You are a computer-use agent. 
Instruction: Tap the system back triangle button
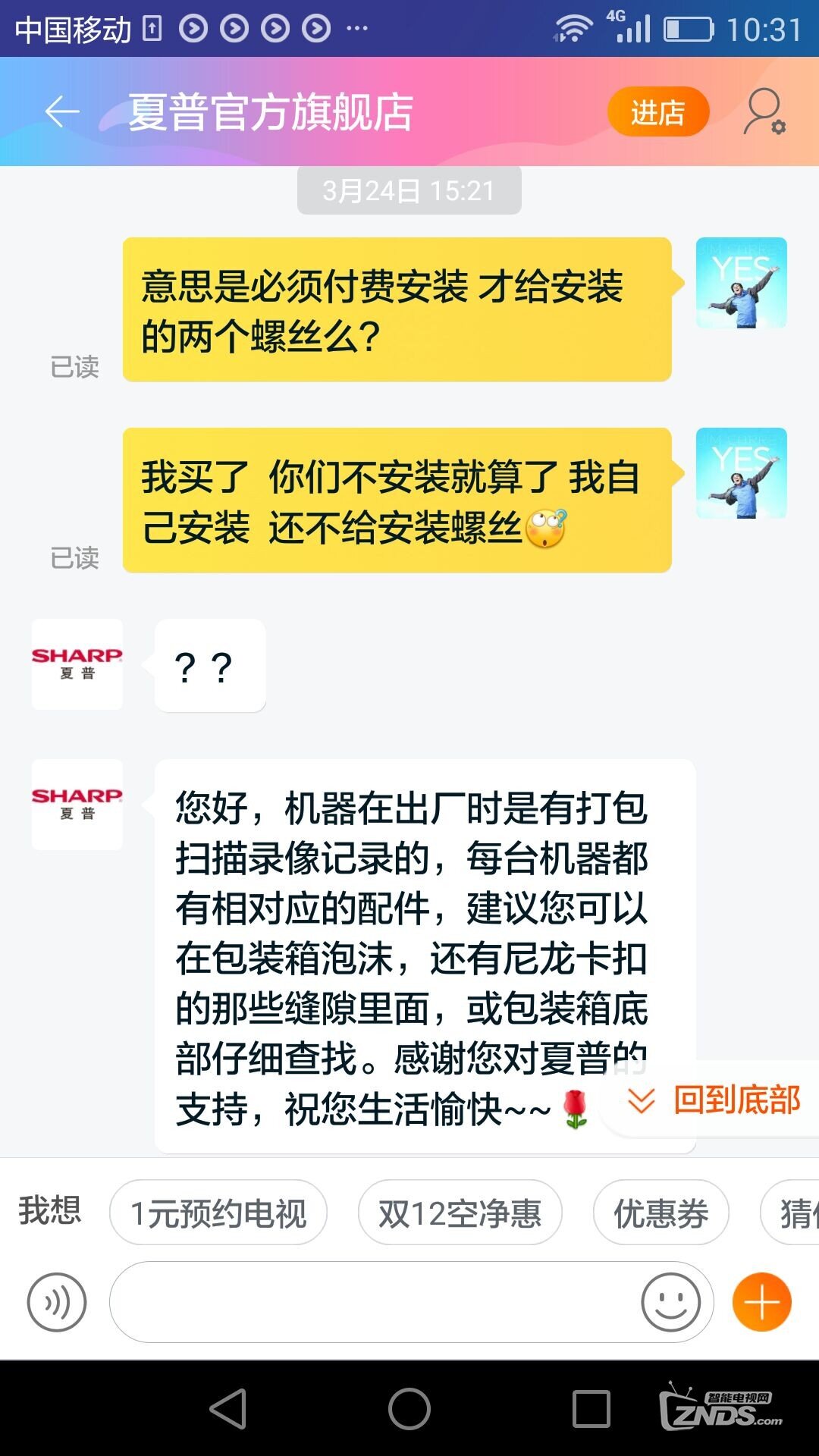pos(228,1409)
